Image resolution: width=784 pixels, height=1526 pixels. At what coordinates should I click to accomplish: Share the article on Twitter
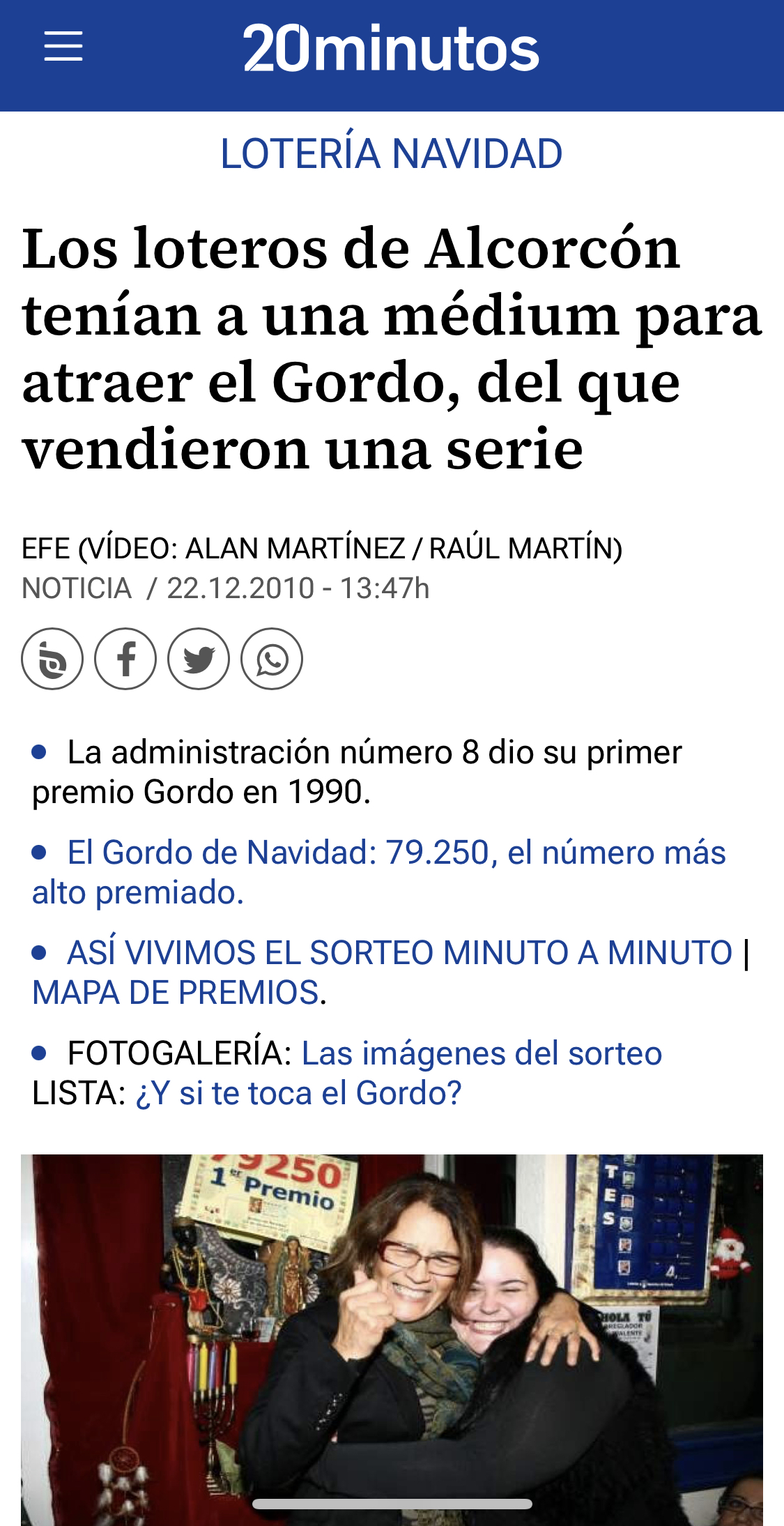(x=199, y=659)
